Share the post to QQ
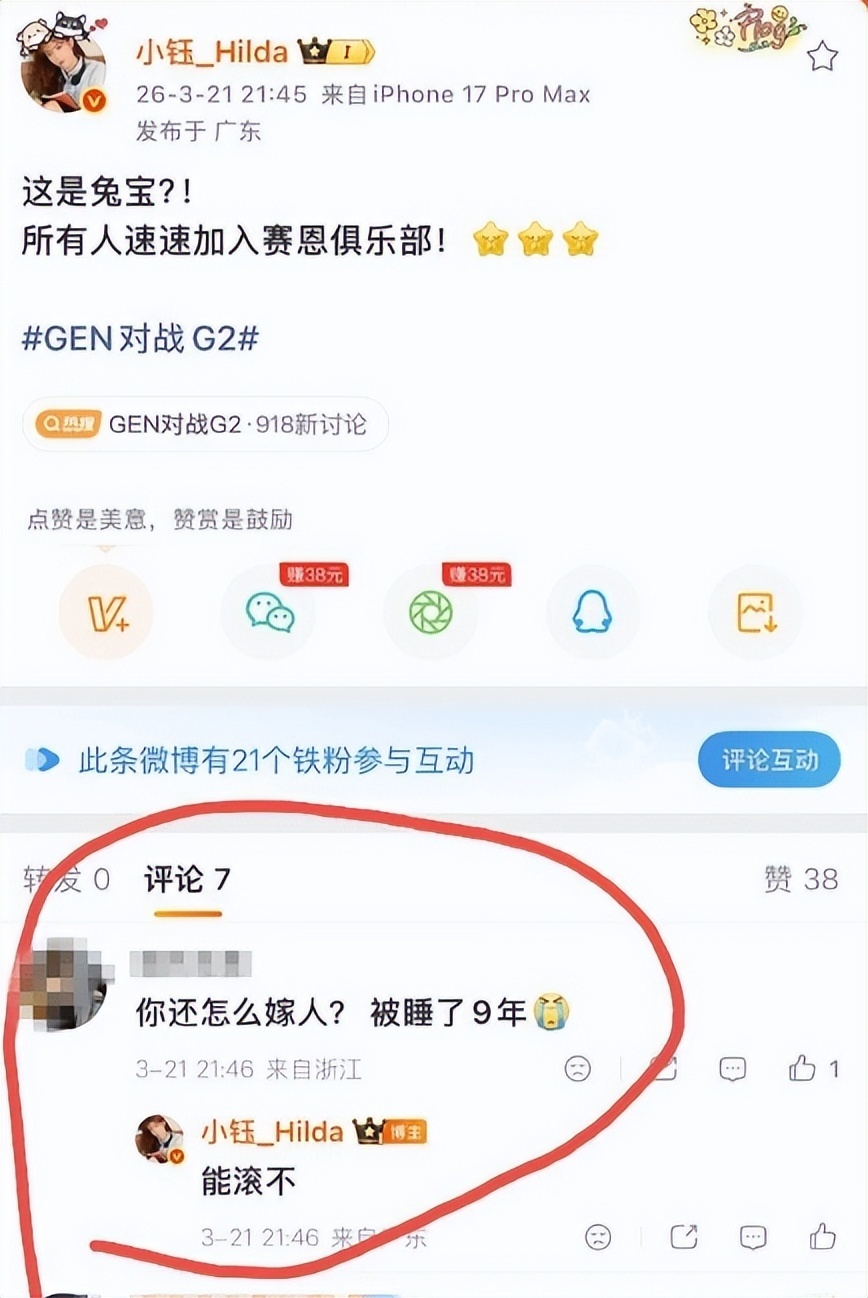 592,612
